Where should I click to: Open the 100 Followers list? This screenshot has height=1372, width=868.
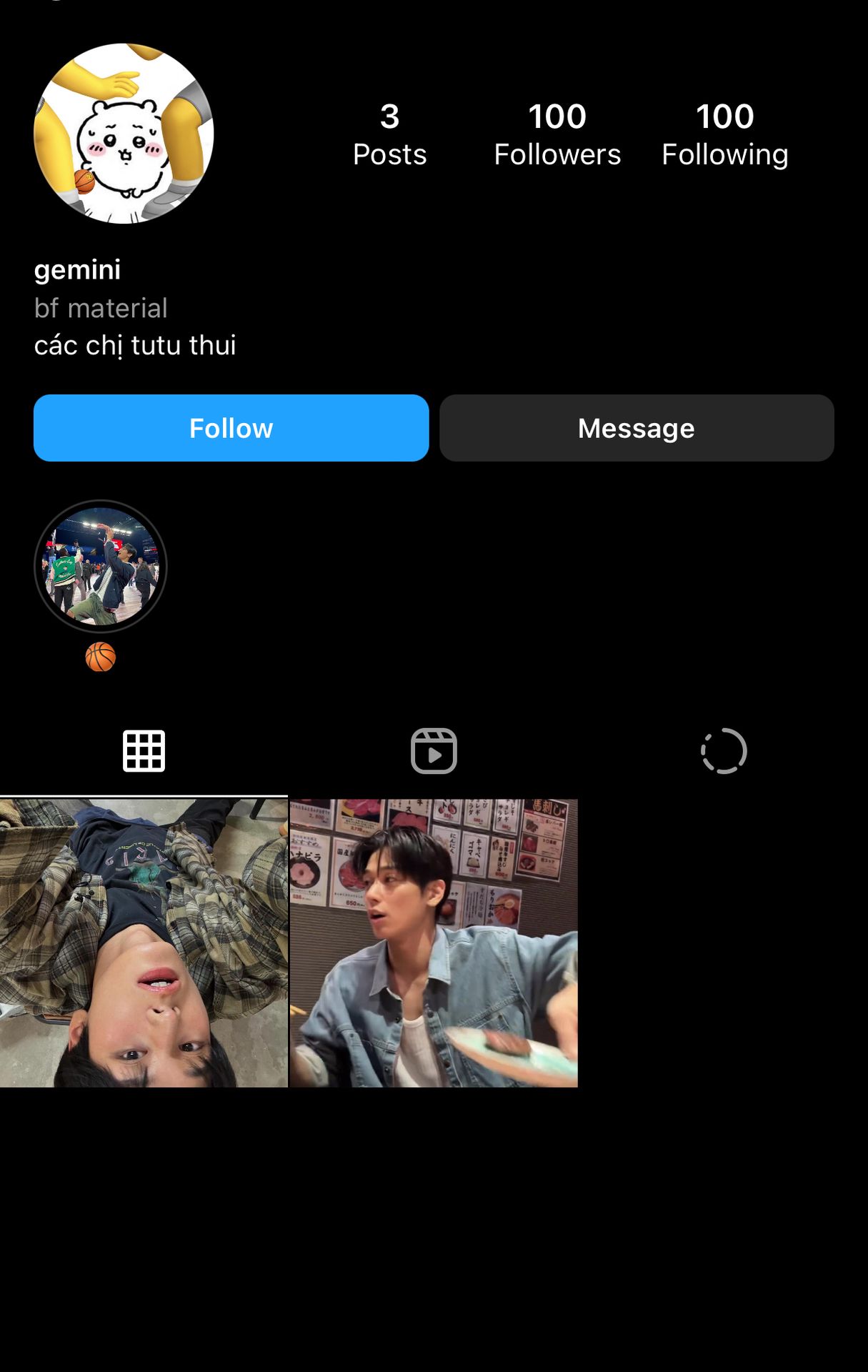[557, 134]
